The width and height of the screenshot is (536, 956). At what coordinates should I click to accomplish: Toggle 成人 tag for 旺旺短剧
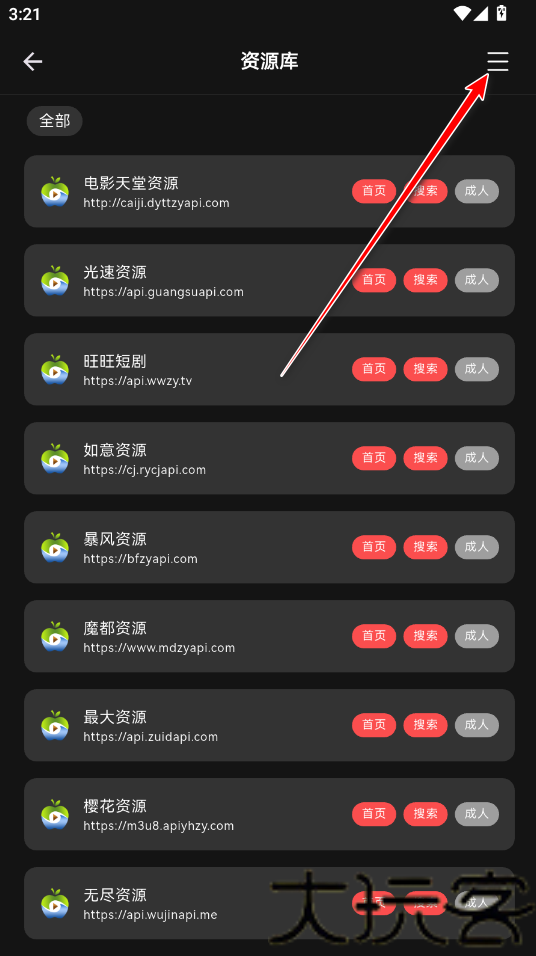(477, 369)
